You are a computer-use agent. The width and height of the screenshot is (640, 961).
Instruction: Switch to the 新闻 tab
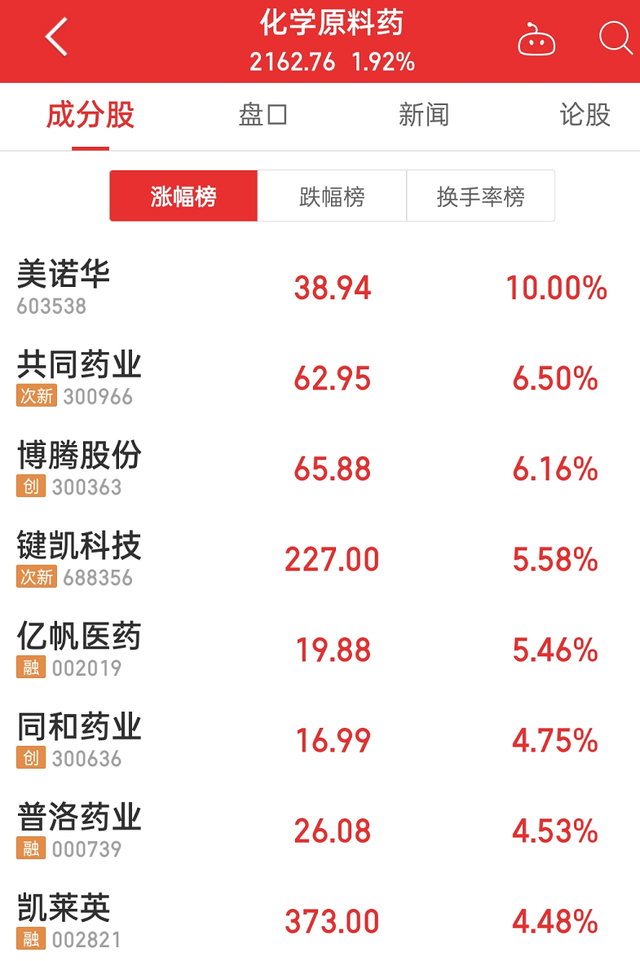(x=424, y=115)
